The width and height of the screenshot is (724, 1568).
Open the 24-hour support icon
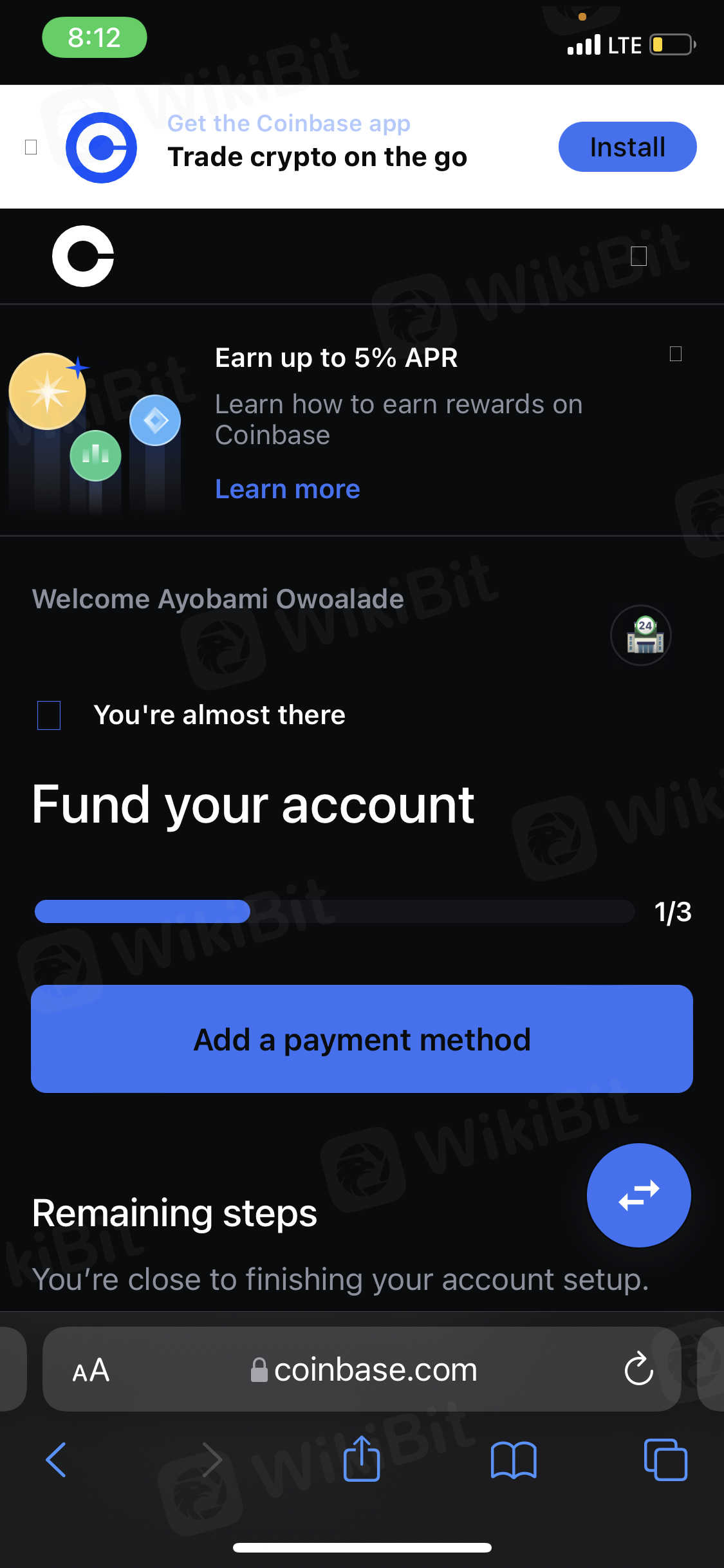[640, 635]
